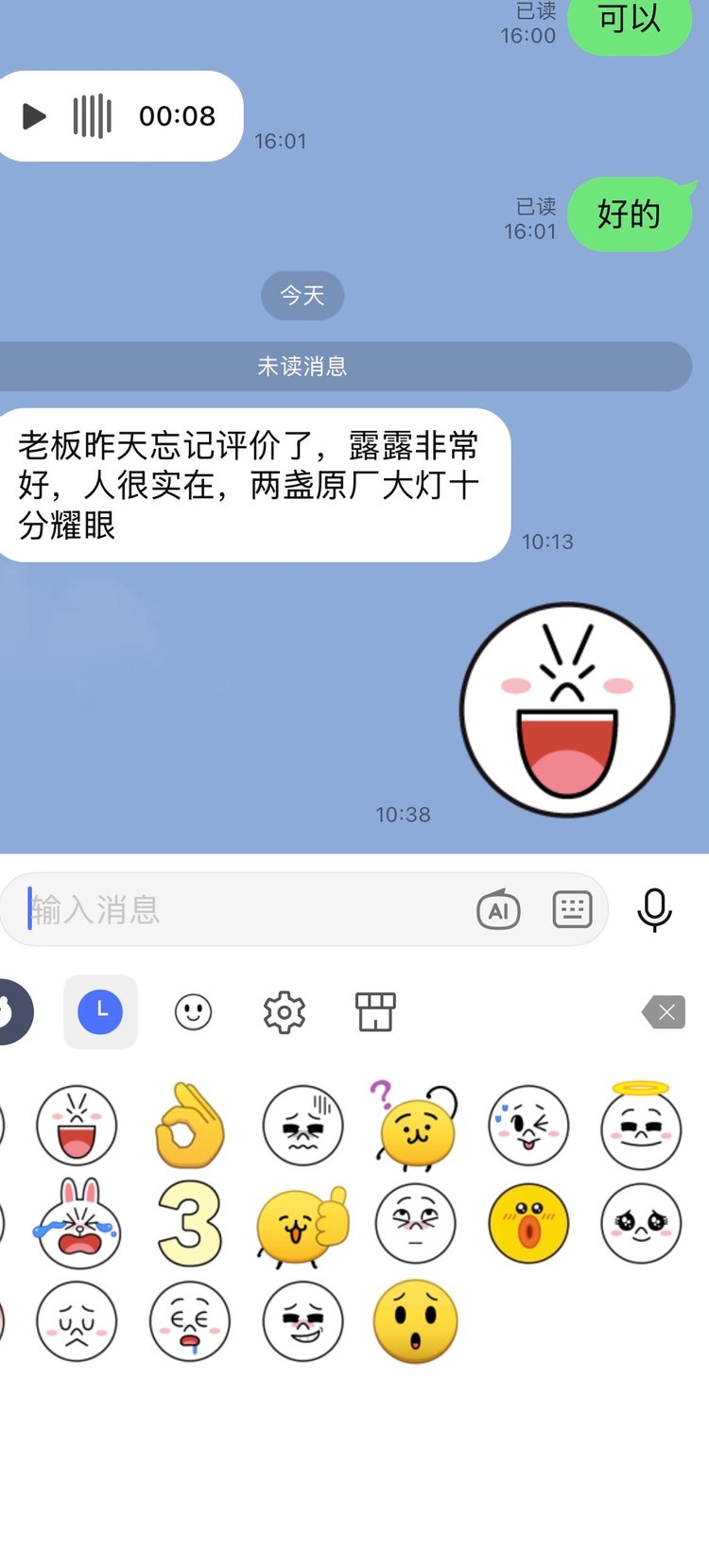Send the halo angel face sticker
The height and width of the screenshot is (1568, 709).
tap(641, 1125)
